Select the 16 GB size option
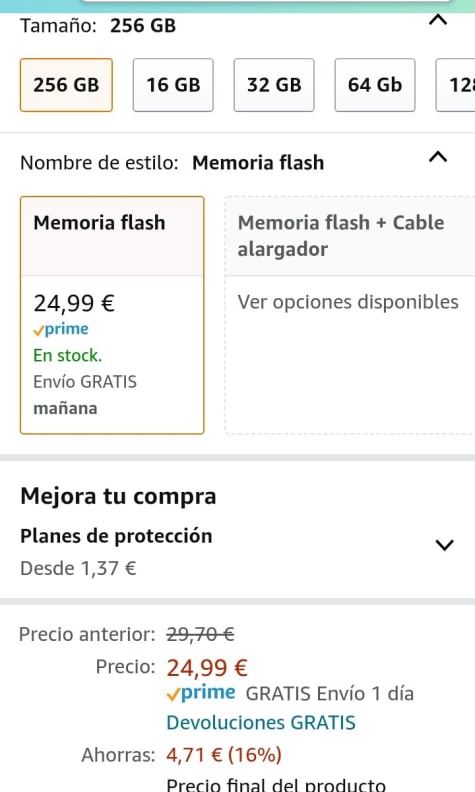Image resolution: width=475 pixels, height=792 pixels. click(173, 85)
